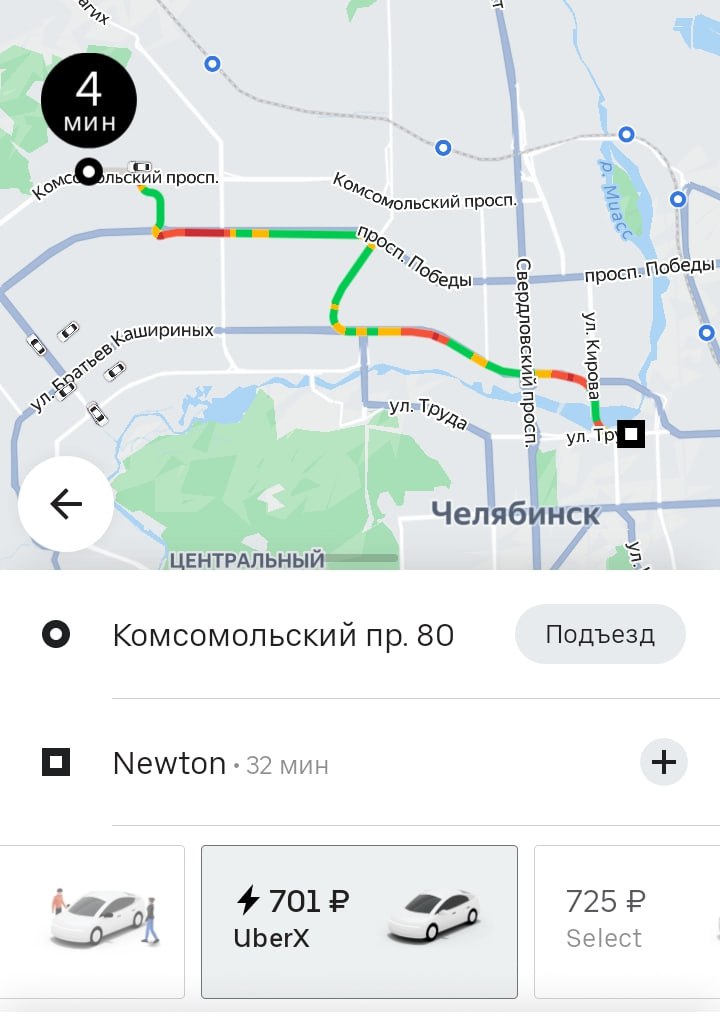The image size is (720, 1033).
Task: Go back using the arrow button
Action: click(66, 504)
